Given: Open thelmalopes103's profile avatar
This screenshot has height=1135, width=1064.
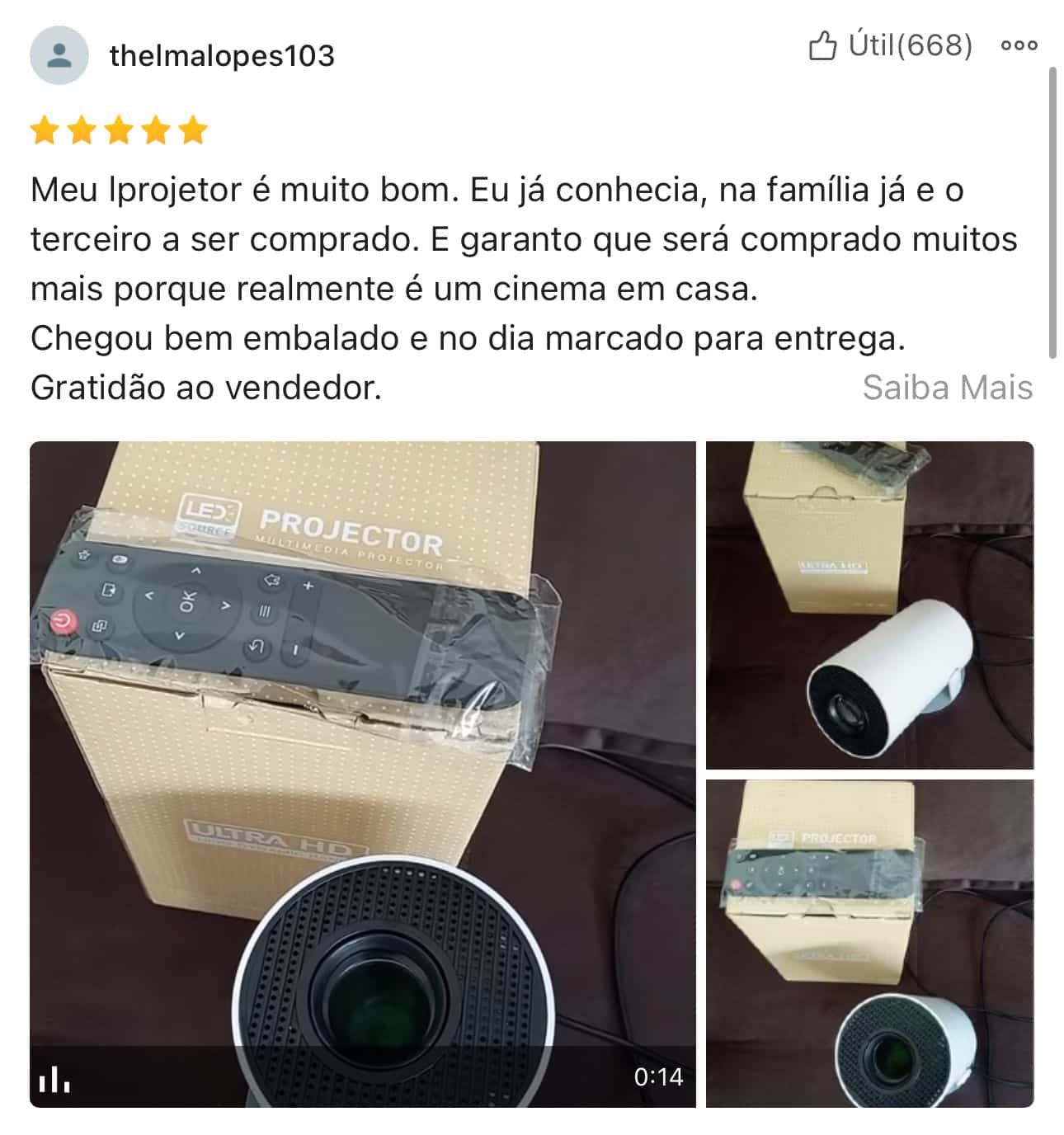Looking at the screenshot, I should pyautogui.click(x=59, y=55).
